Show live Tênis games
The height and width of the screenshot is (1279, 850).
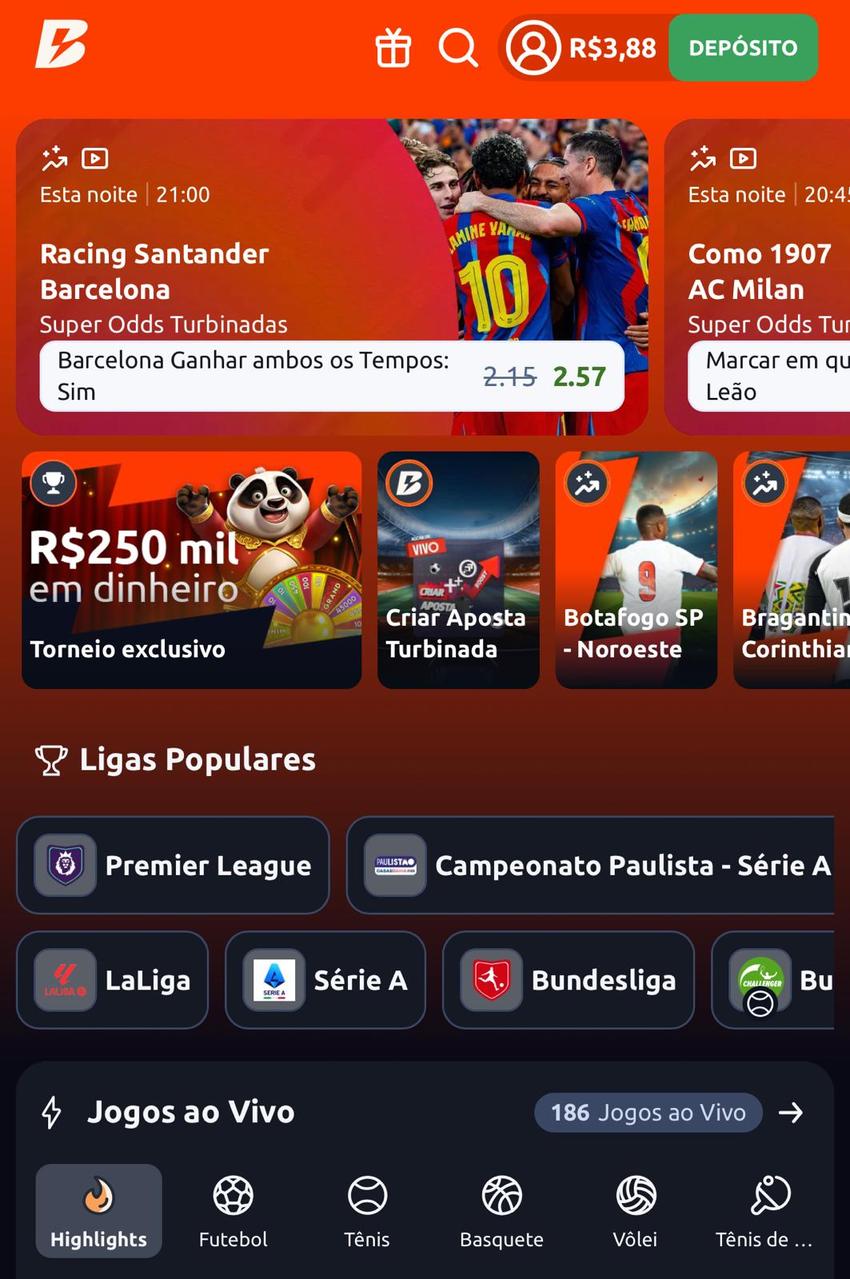(x=367, y=1211)
